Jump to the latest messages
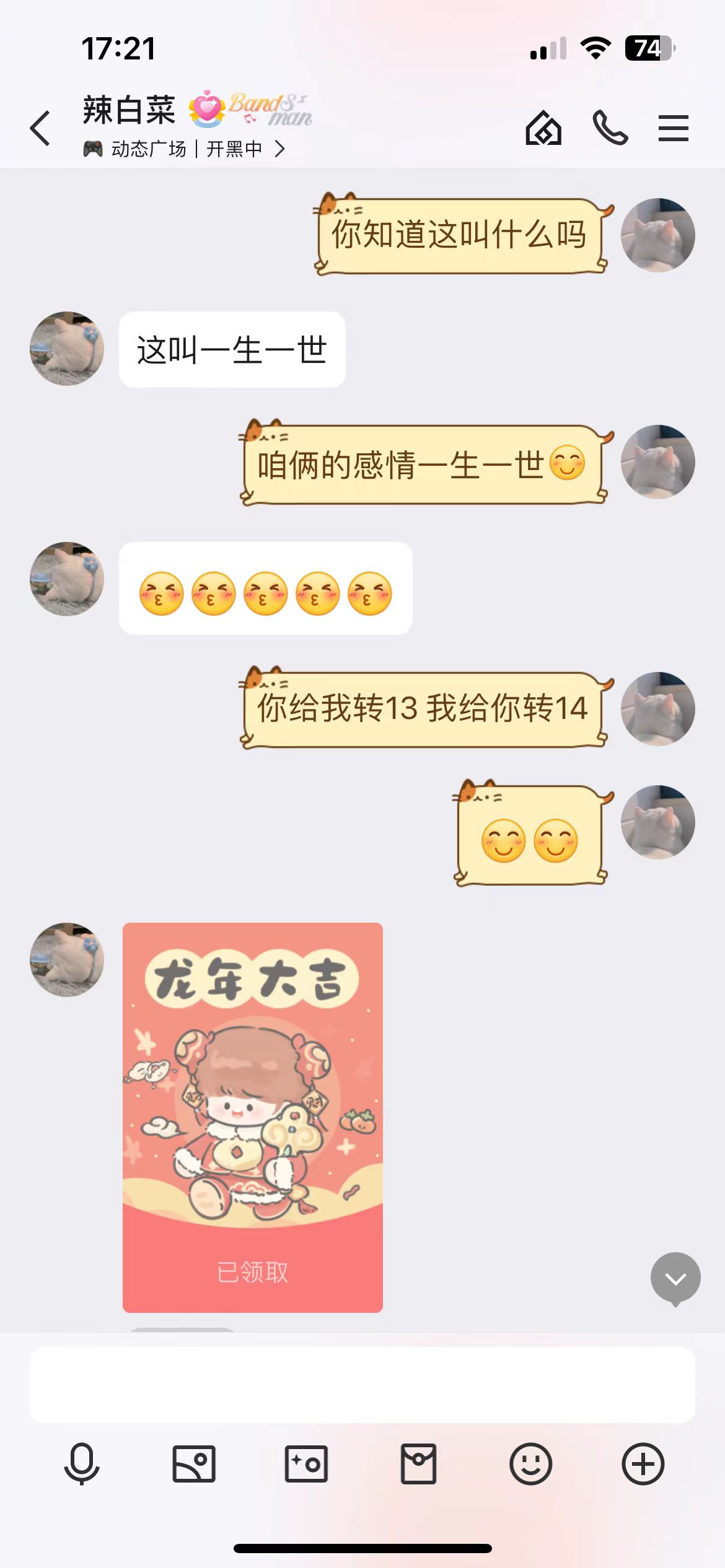The height and width of the screenshot is (1568, 725). tap(675, 1278)
